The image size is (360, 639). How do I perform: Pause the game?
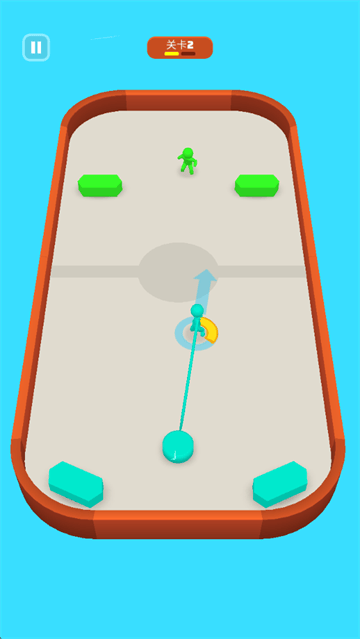[36, 47]
